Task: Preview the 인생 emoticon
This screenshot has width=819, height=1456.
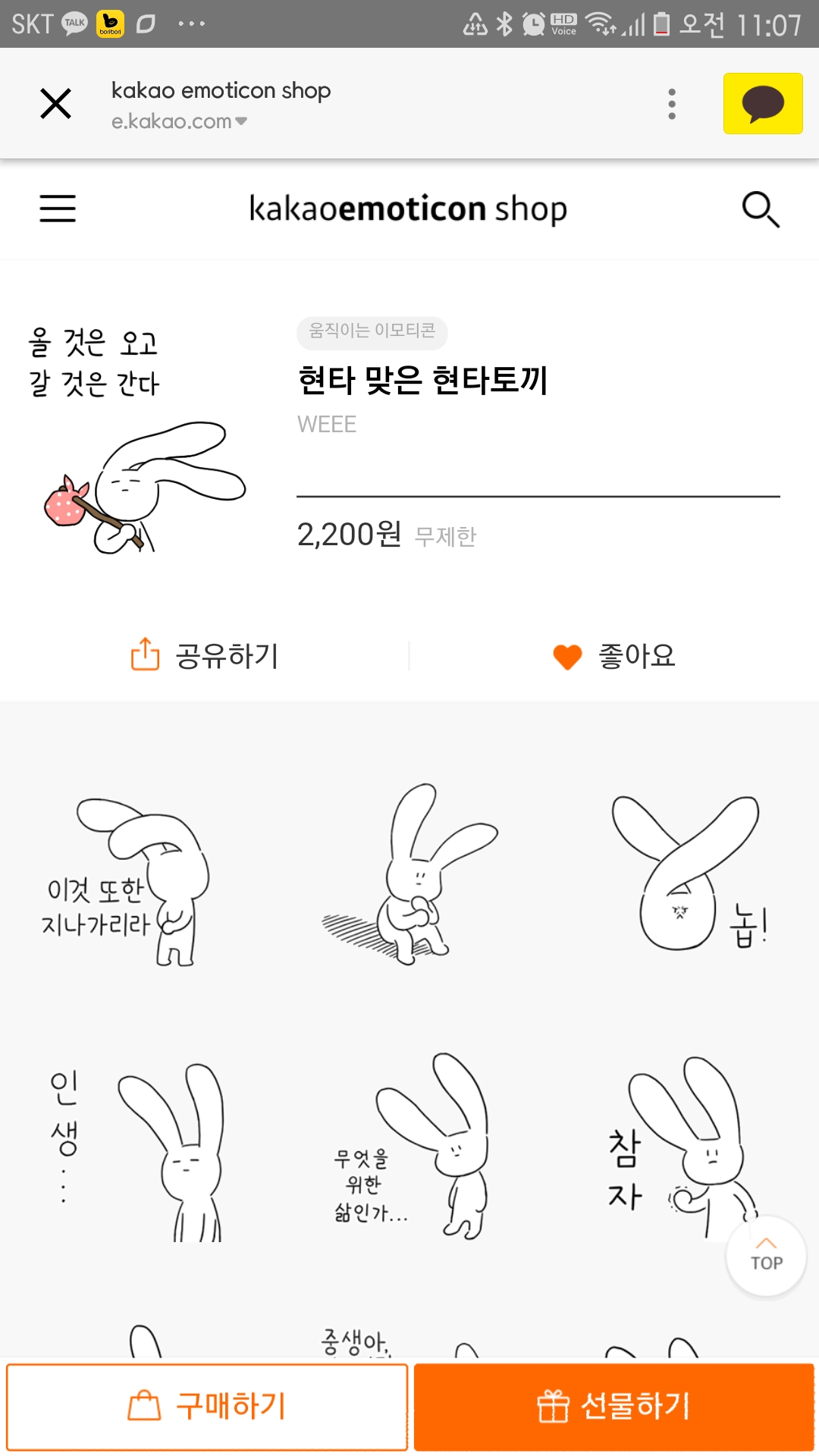Action: click(136, 1149)
